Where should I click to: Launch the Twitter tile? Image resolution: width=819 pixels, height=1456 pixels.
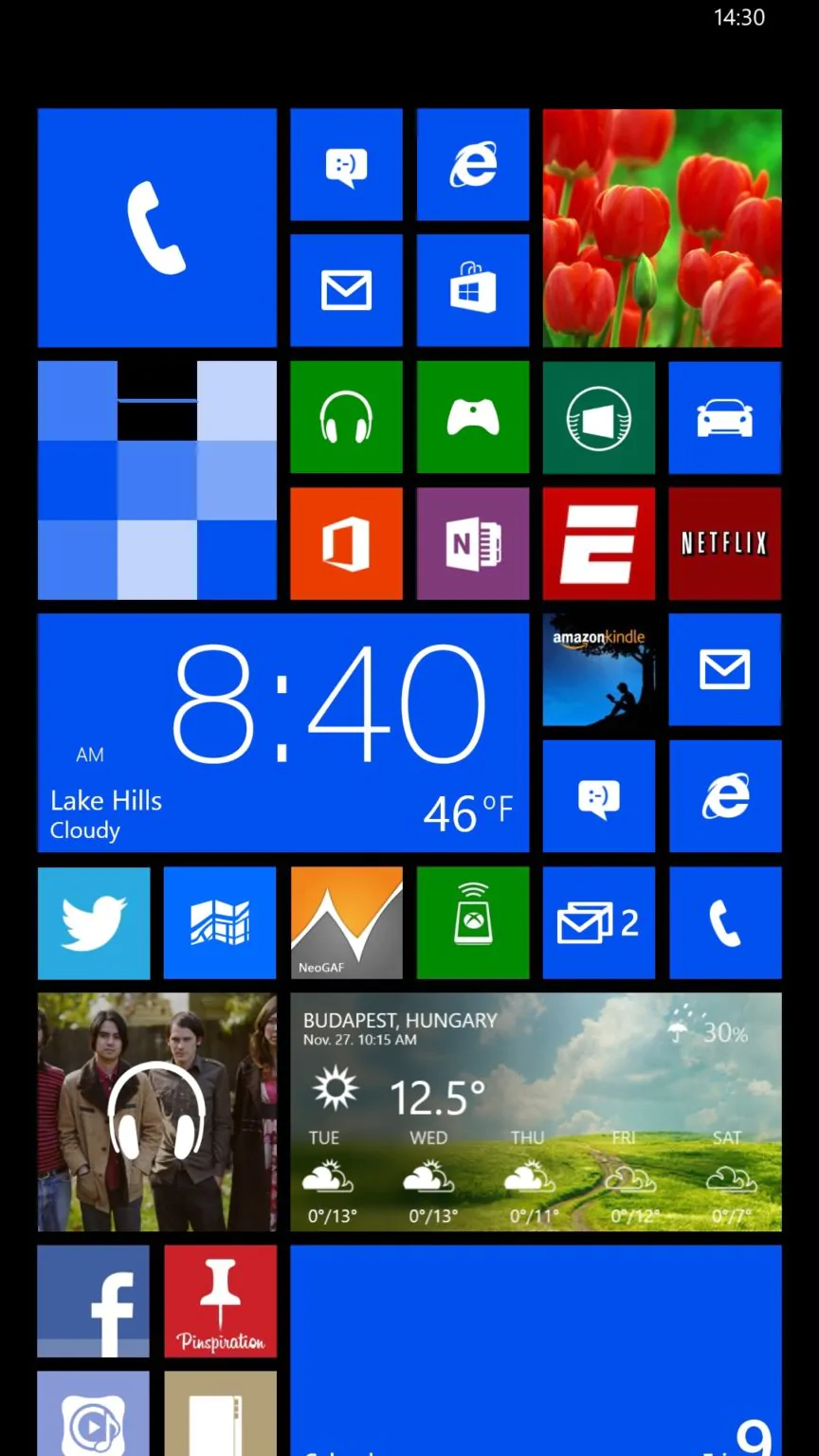click(93, 922)
